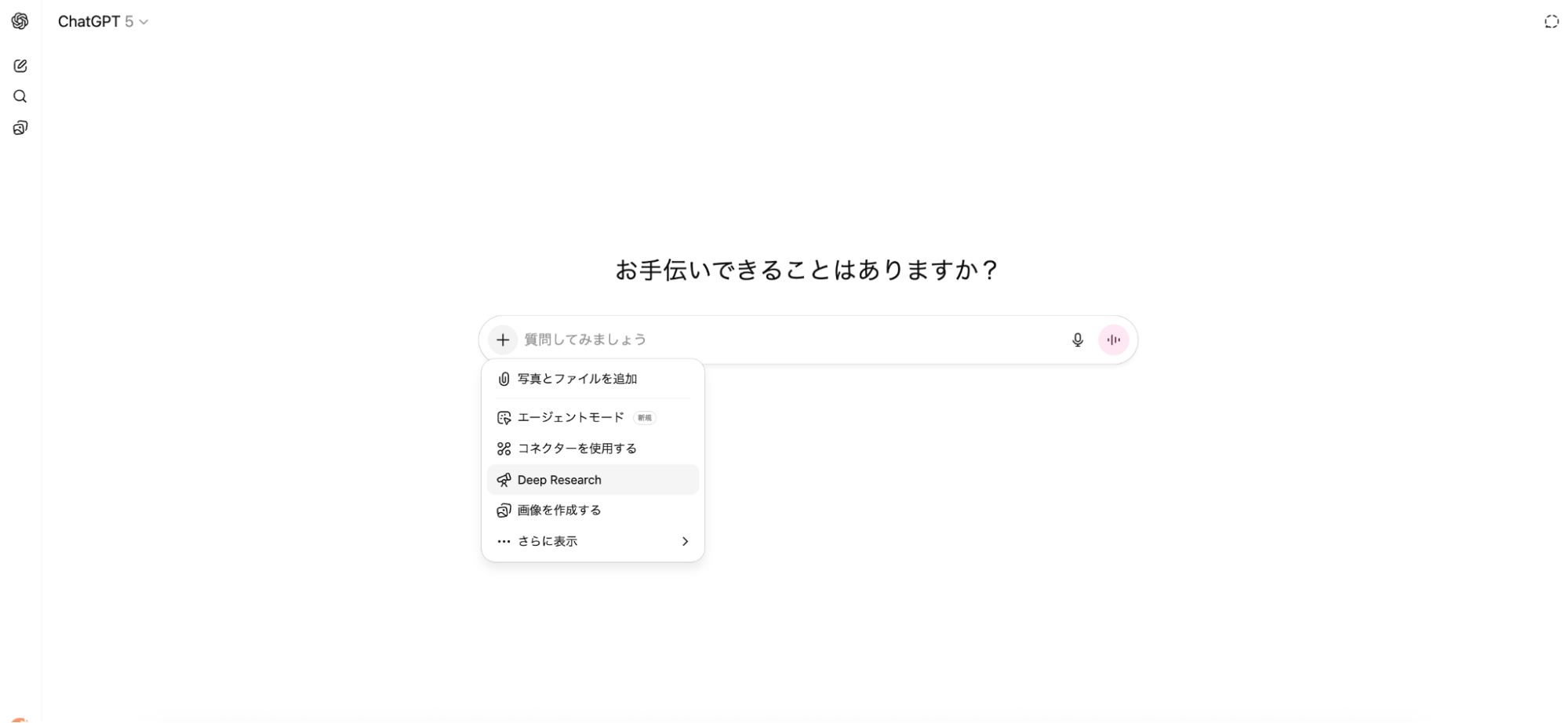
Task: Expand the ChatGPT 5 model selector
Action: tap(103, 22)
